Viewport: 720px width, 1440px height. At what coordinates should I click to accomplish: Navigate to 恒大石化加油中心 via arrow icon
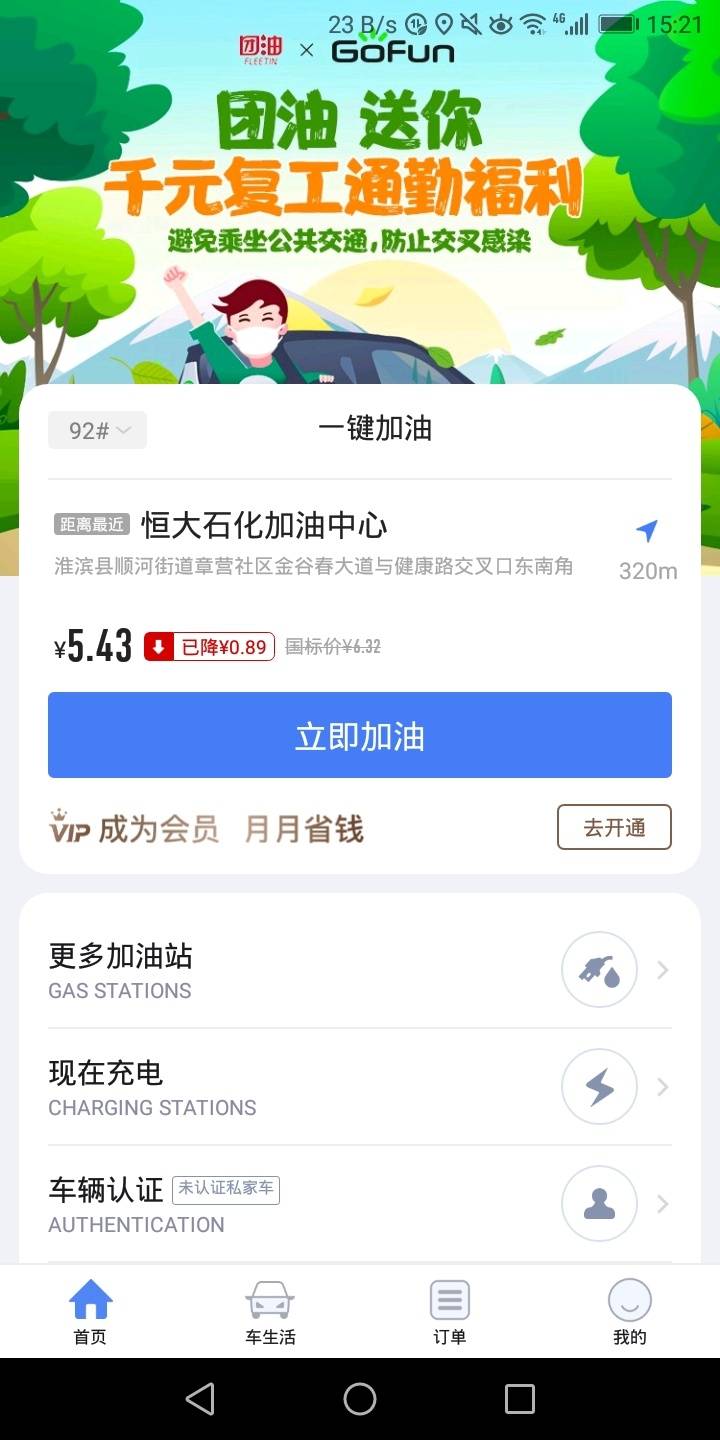[647, 532]
